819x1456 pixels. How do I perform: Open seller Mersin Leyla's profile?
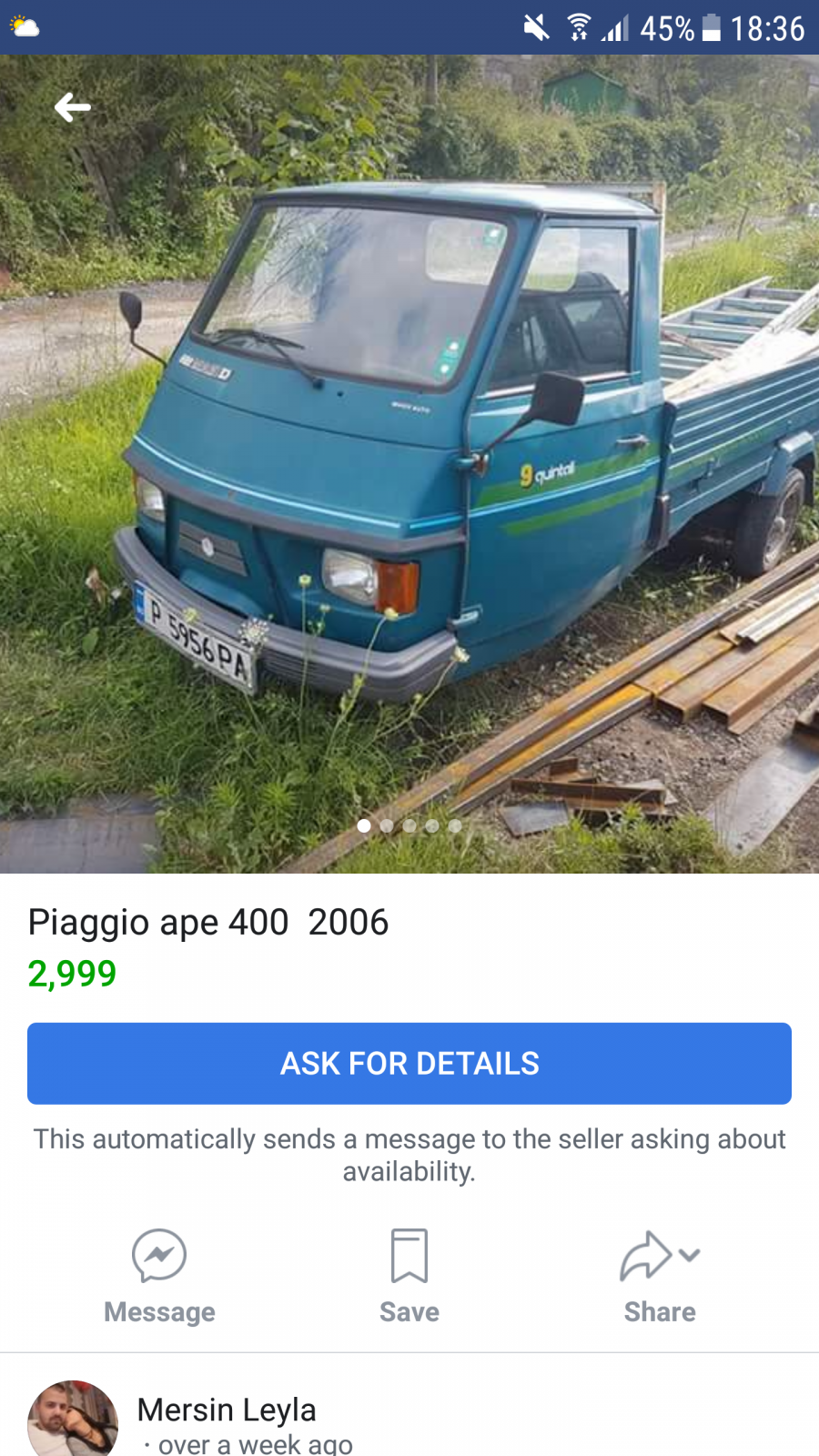[227, 1410]
